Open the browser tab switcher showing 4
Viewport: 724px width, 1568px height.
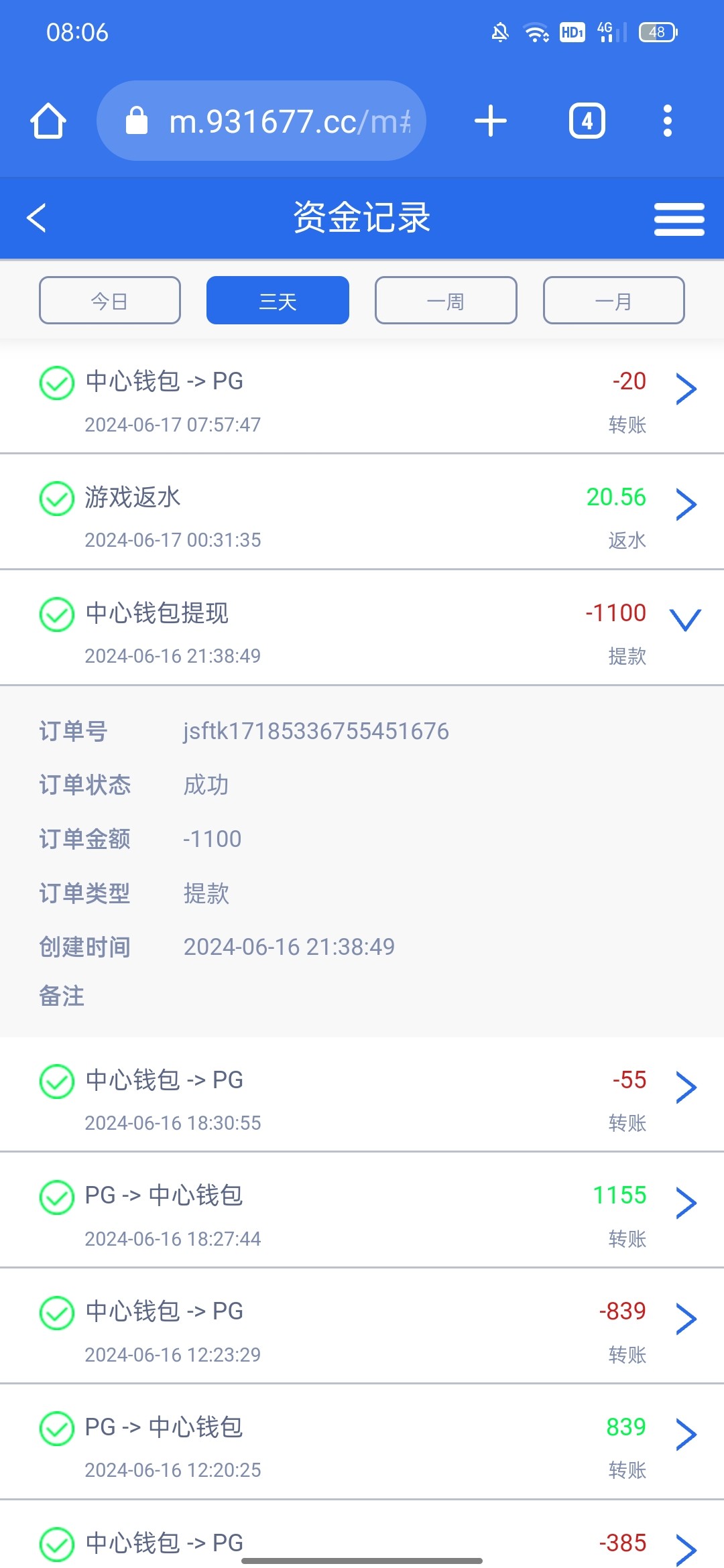tap(587, 120)
